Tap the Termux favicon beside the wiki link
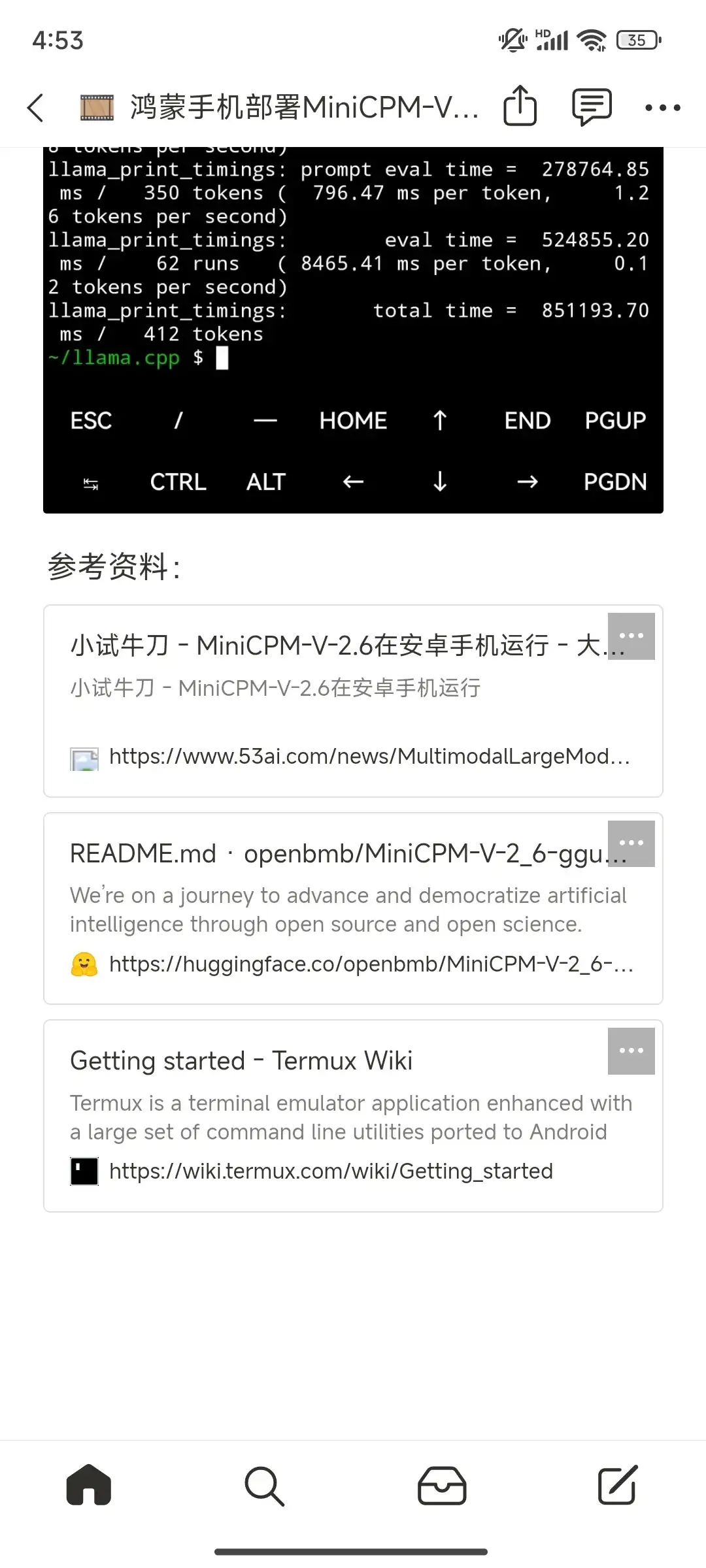This screenshot has width=706, height=1568. click(84, 1170)
